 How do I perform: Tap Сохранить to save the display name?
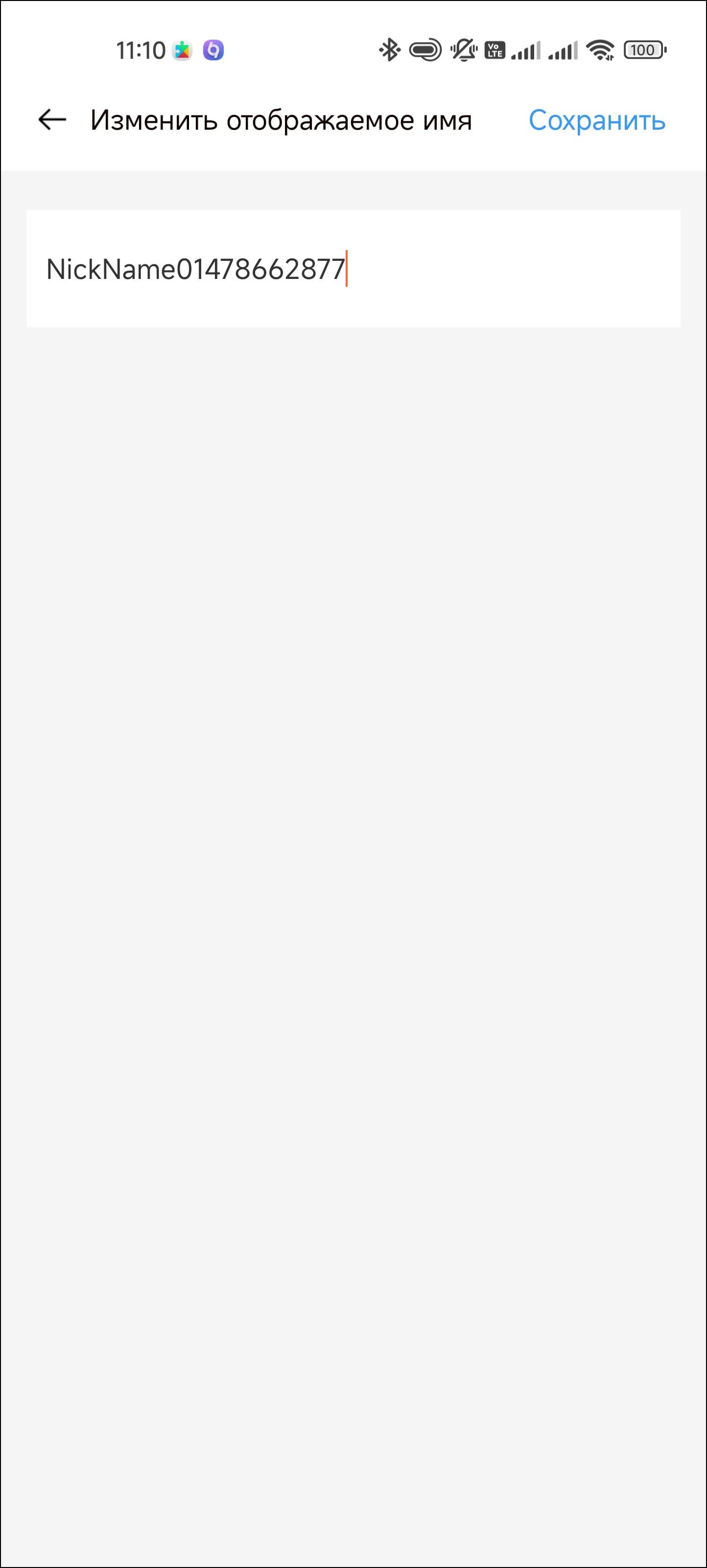(x=596, y=120)
